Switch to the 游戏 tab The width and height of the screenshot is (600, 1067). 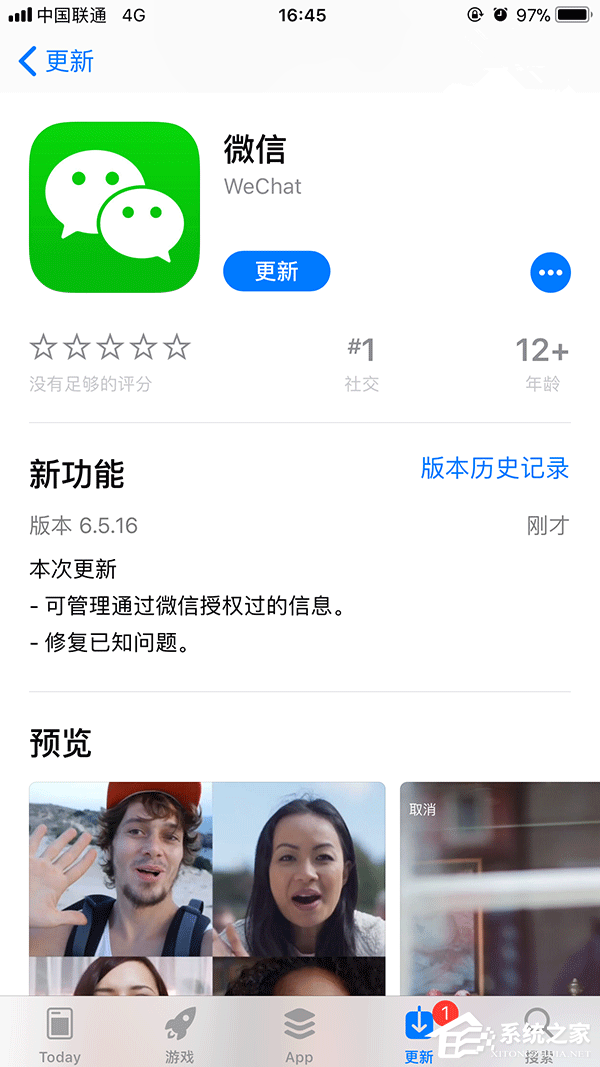click(179, 1034)
